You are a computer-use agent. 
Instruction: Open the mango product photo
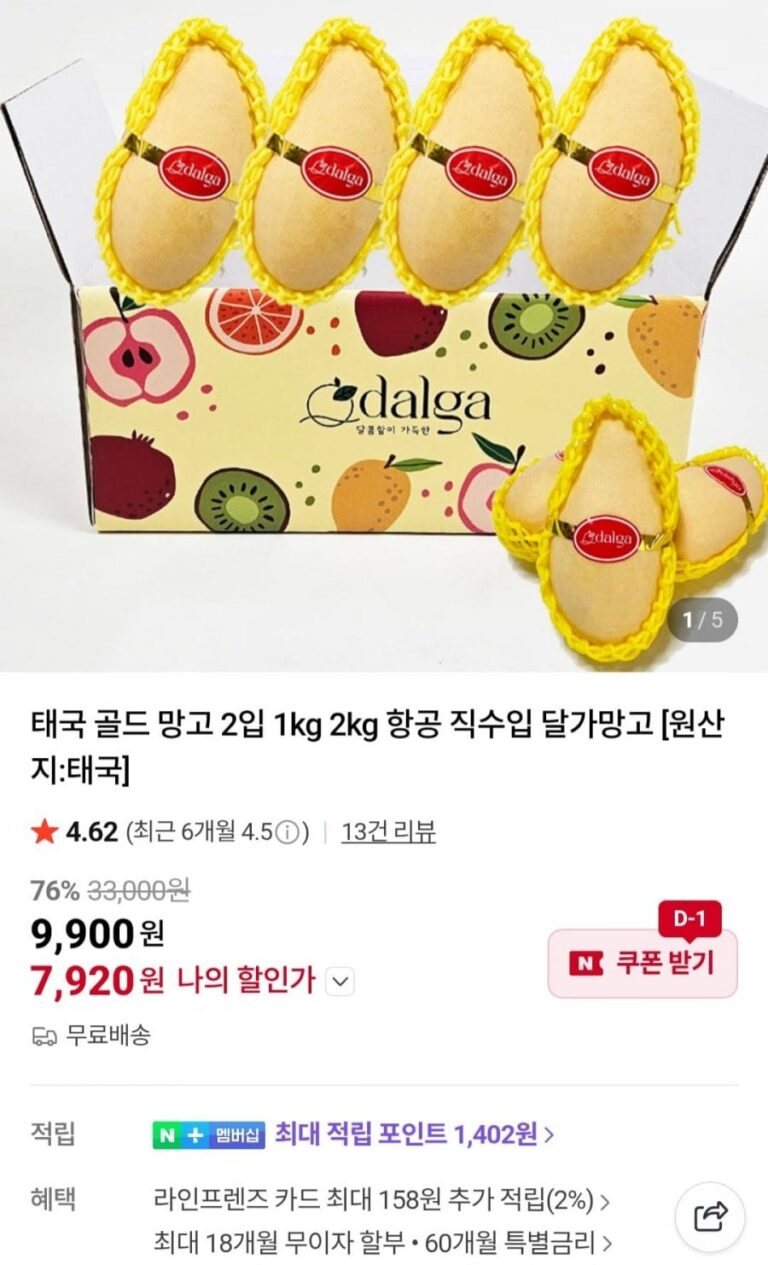click(384, 336)
